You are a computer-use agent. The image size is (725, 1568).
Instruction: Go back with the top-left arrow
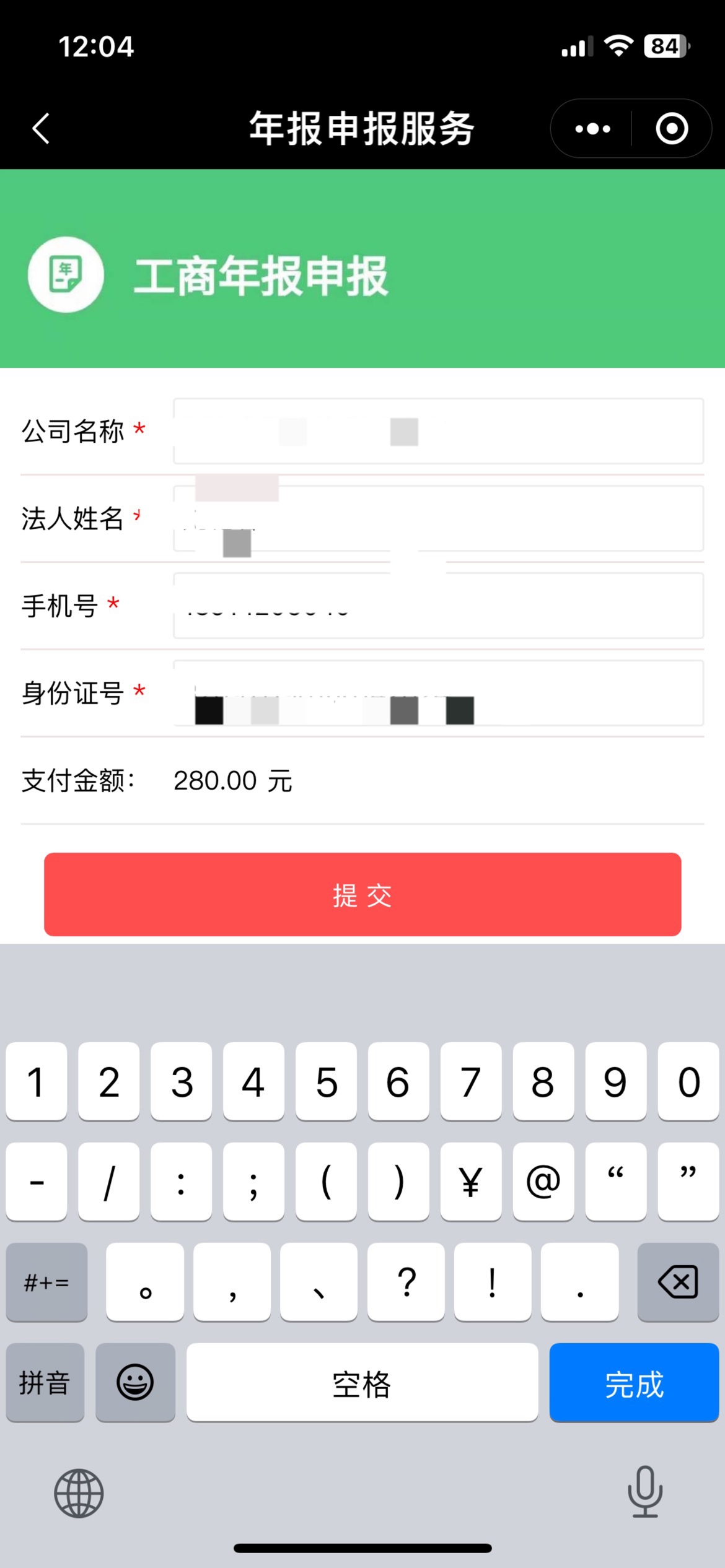coord(41,129)
